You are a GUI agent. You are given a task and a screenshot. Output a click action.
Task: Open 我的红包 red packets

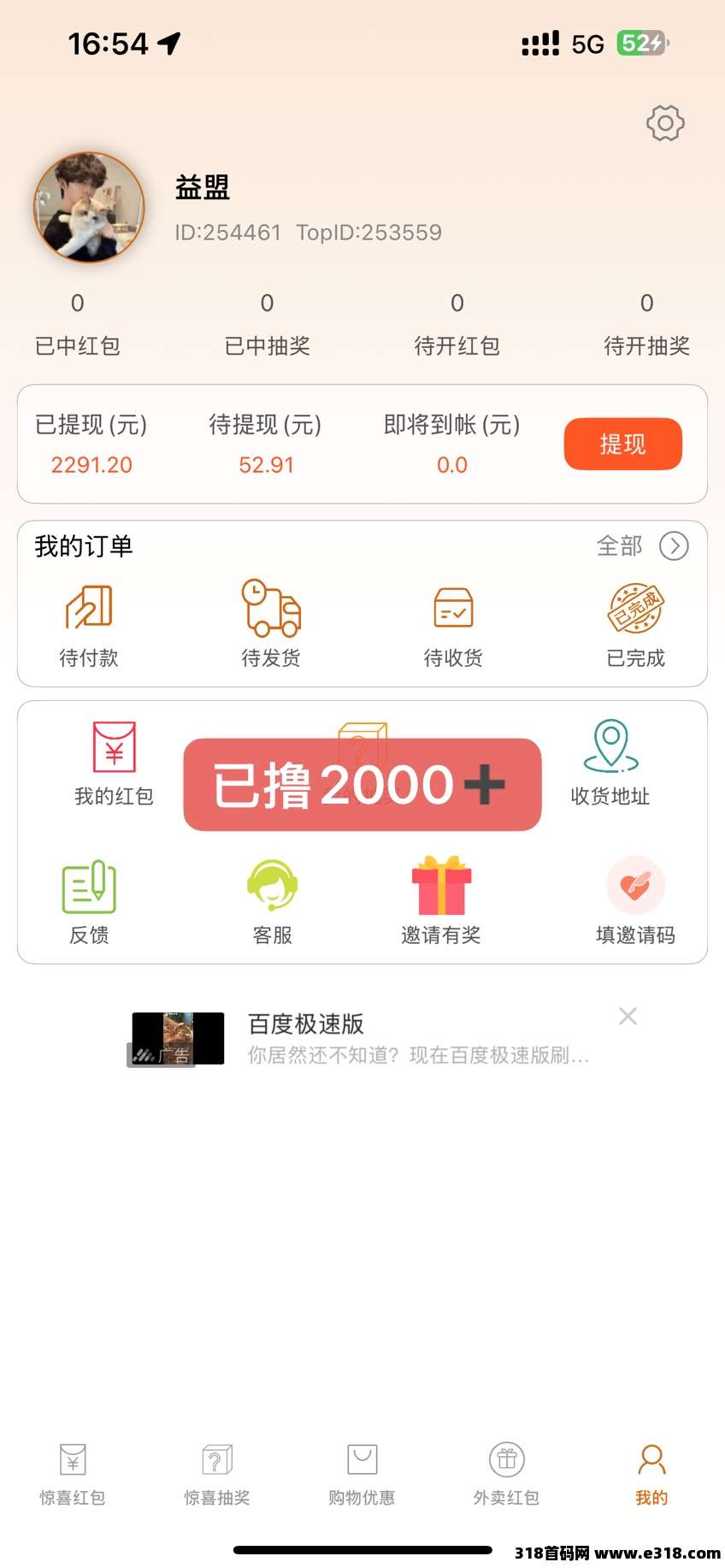coord(114,763)
